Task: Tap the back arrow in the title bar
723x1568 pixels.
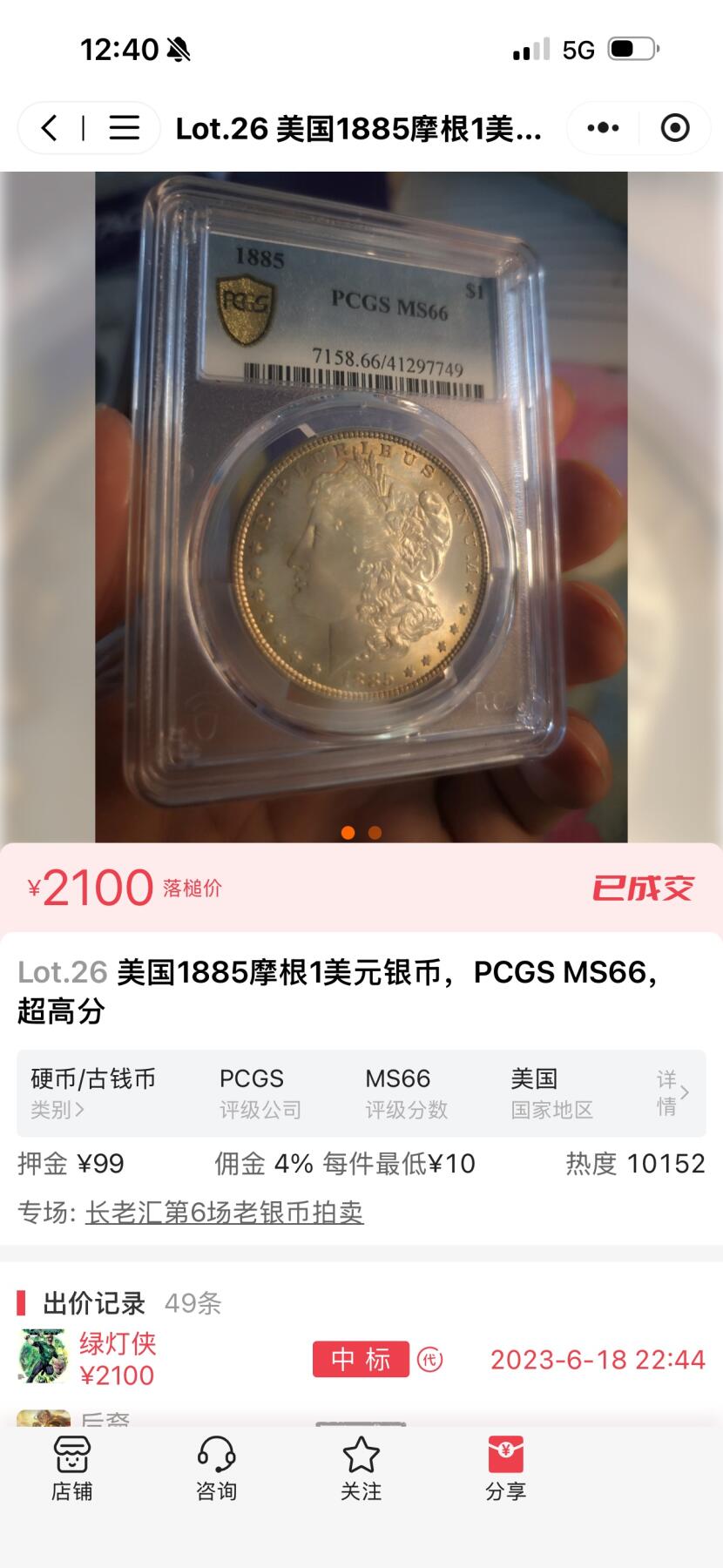Action: point(48,127)
